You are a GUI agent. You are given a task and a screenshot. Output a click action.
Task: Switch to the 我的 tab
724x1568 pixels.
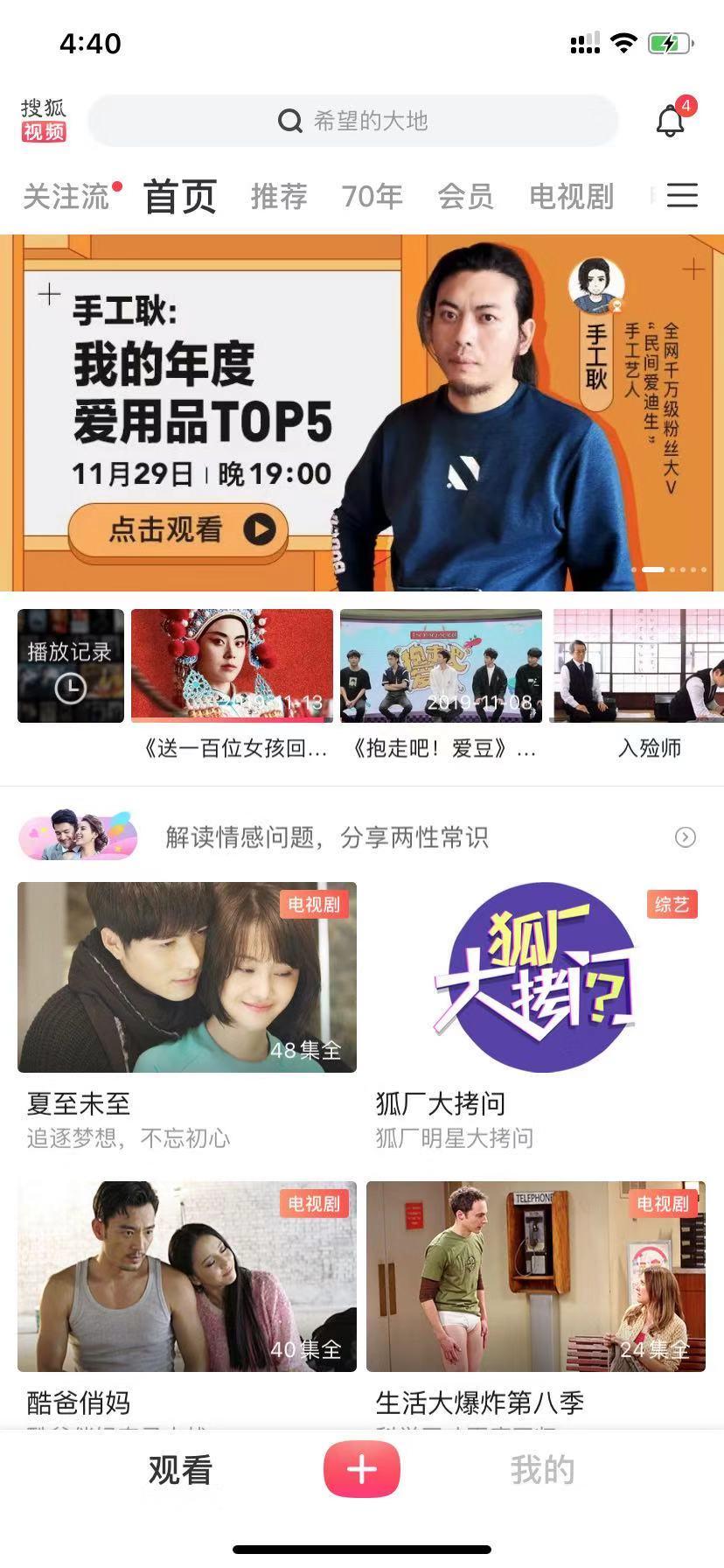click(x=542, y=1470)
